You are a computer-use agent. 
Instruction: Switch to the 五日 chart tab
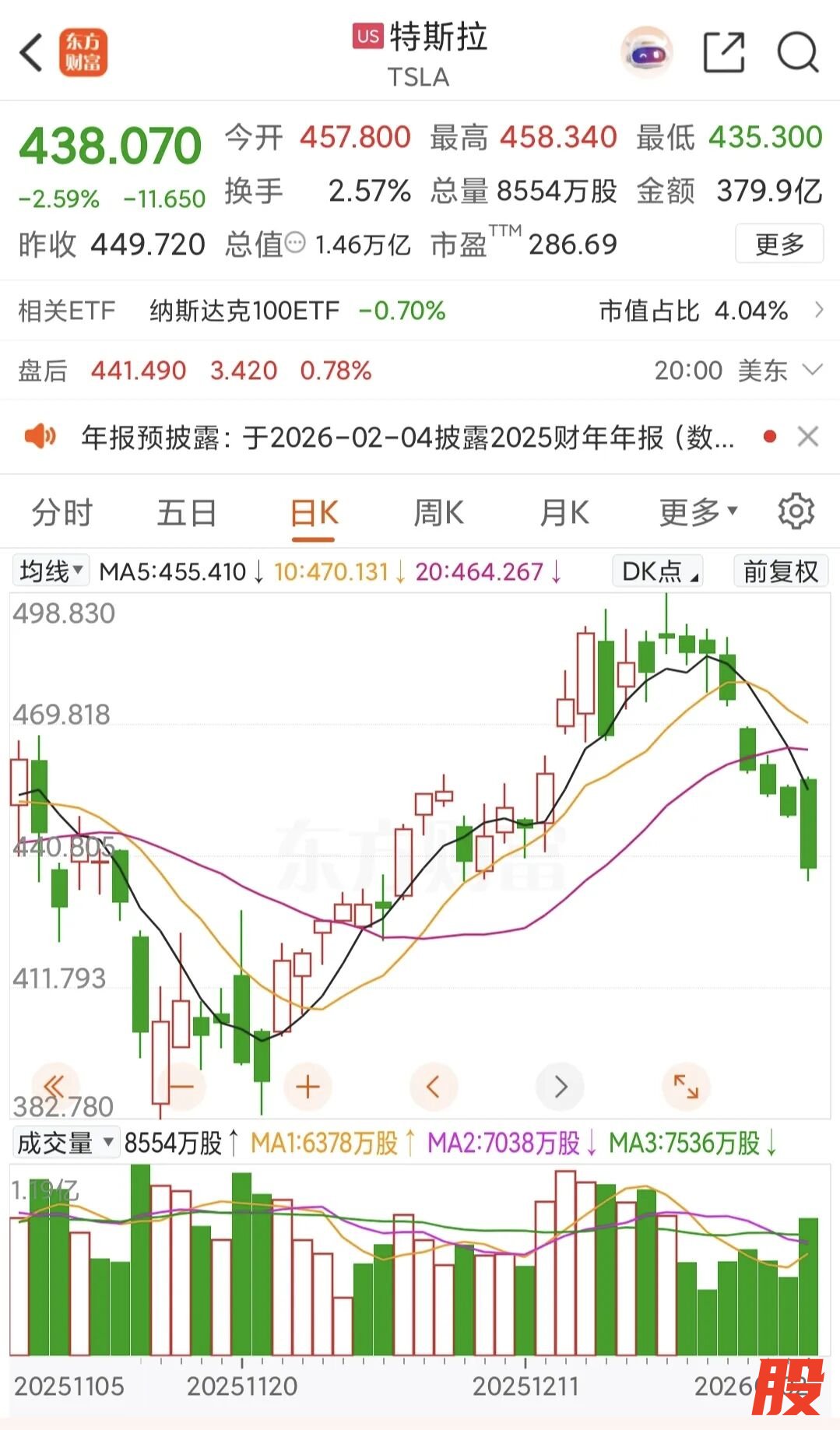pos(187,513)
